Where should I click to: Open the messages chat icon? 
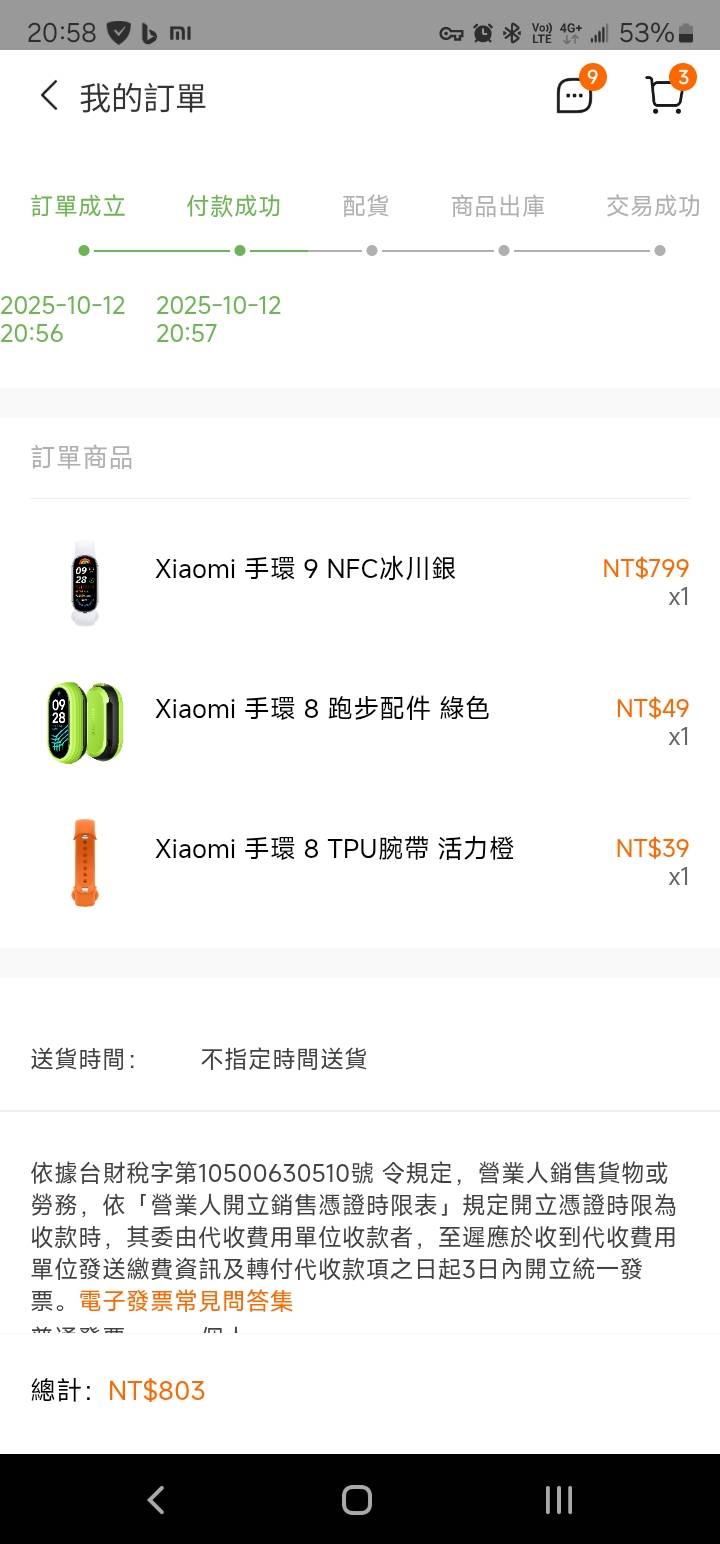pyautogui.click(x=575, y=96)
